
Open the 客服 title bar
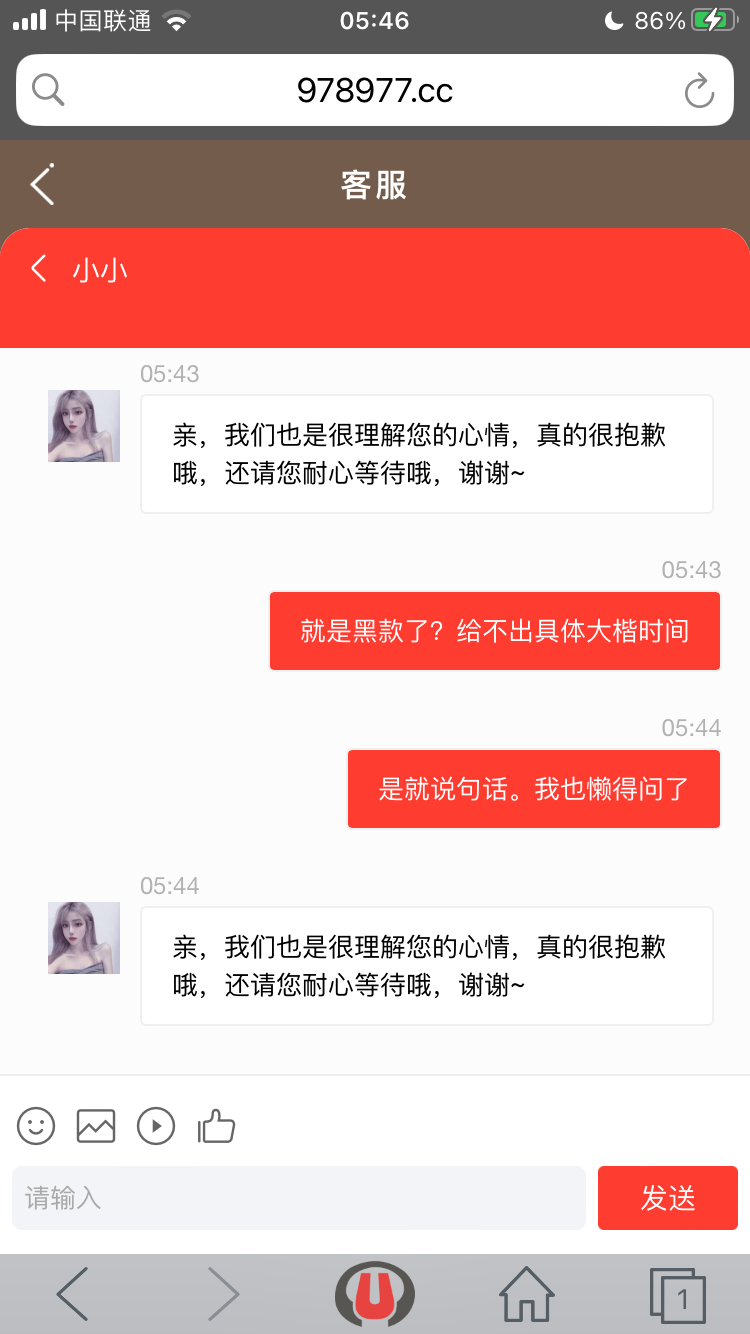pyautogui.click(x=375, y=184)
